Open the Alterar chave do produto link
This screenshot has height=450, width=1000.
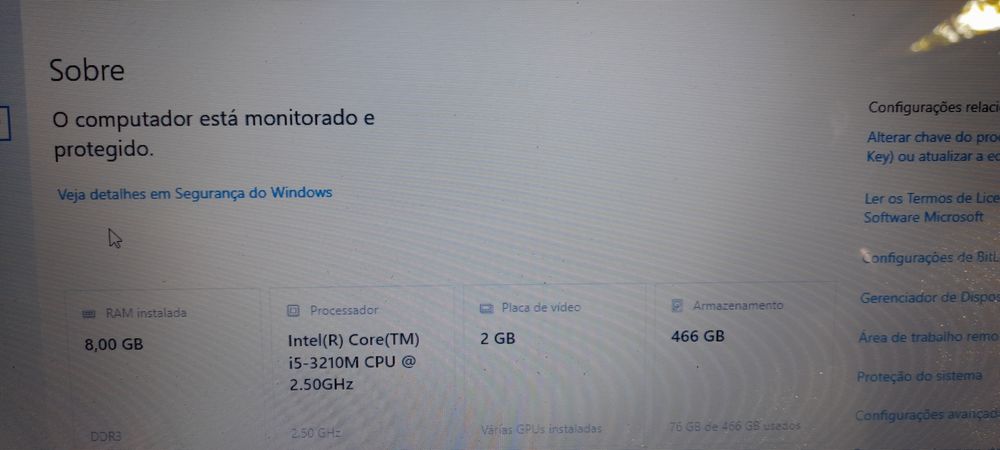coord(932,137)
